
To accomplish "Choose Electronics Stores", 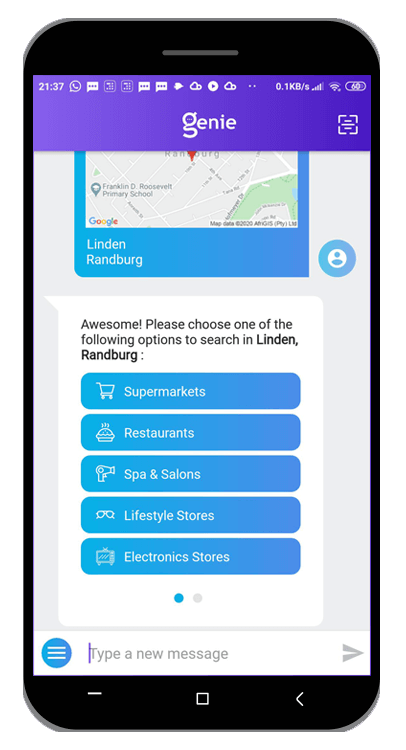I will pyautogui.click(x=190, y=556).
